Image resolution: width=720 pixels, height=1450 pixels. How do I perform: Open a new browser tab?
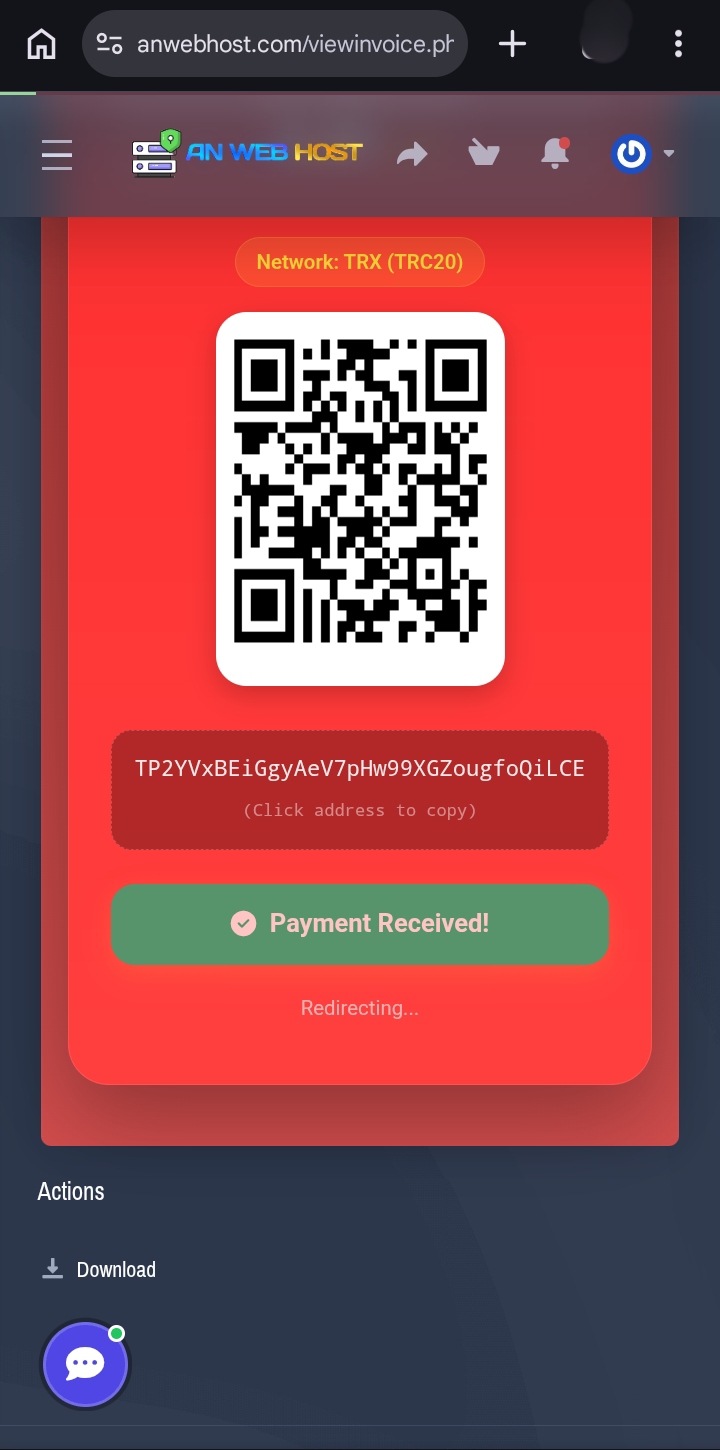click(x=512, y=44)
